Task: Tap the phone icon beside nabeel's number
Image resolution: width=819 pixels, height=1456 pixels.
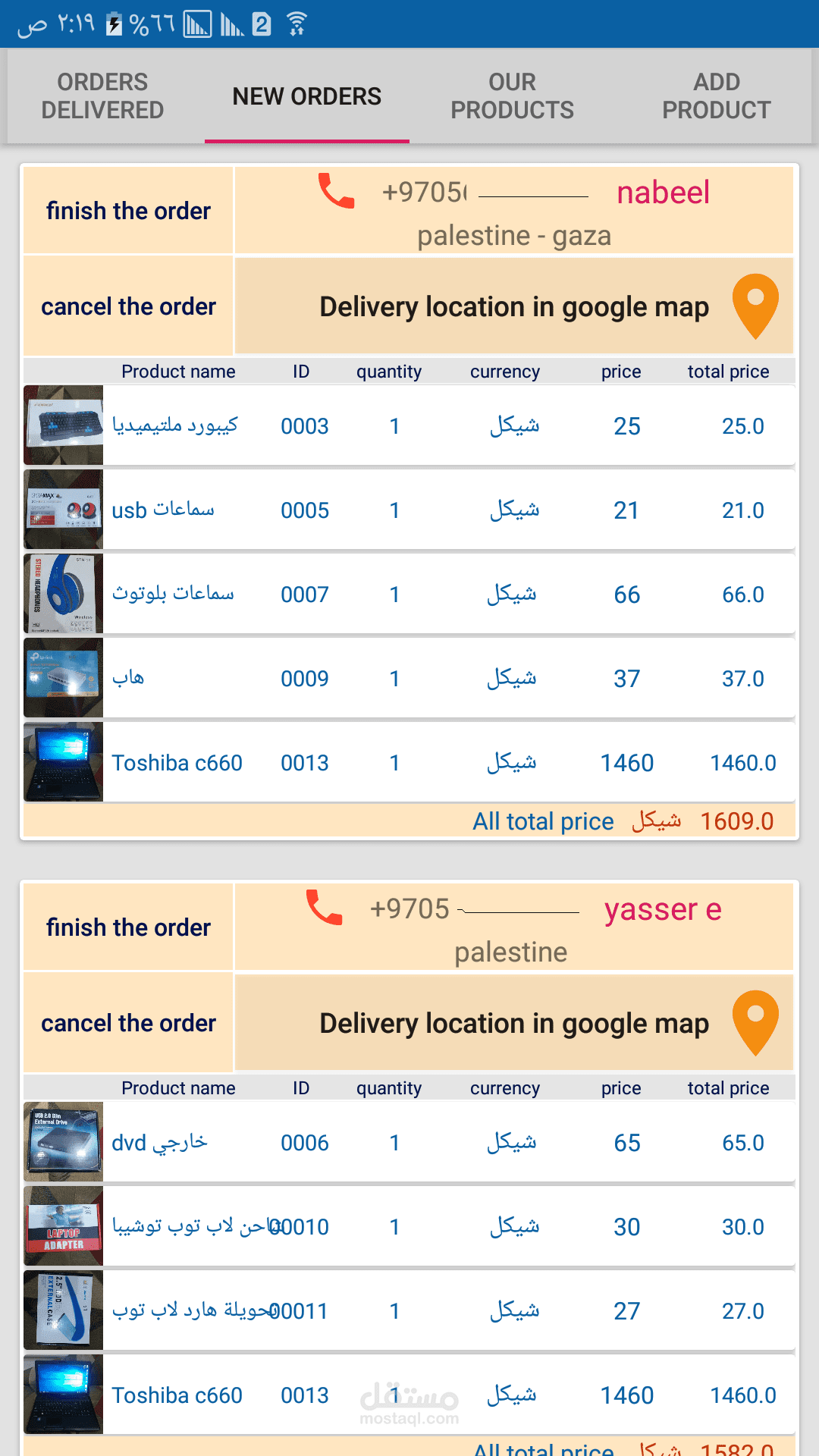Action: (334, 192)
